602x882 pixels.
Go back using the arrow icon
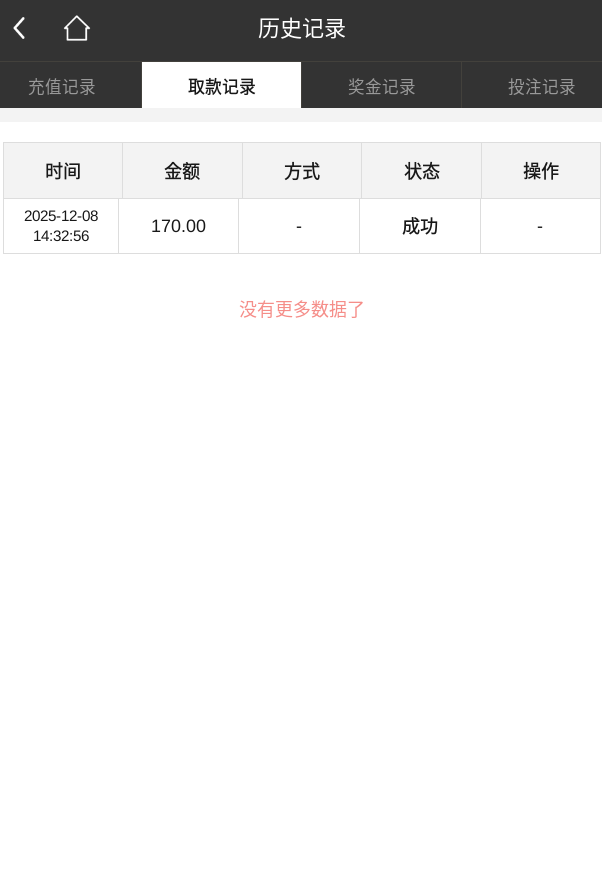[x=19, y=28]
